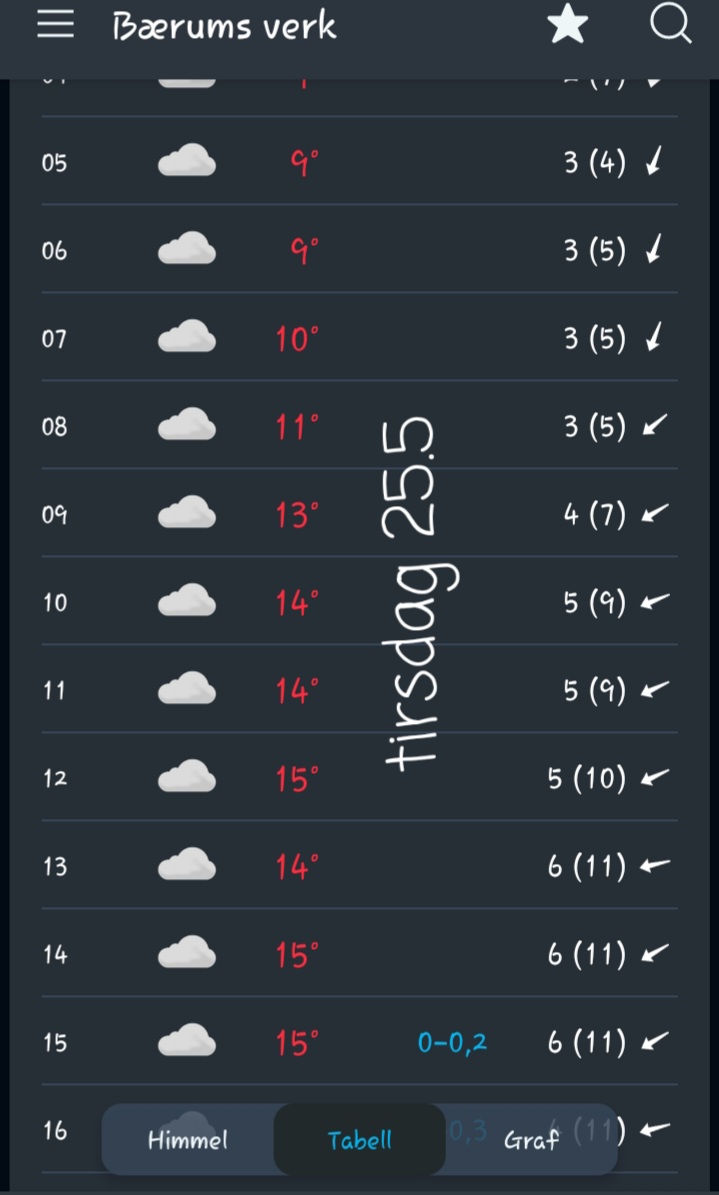Mark Bærums verk as favorite
This screenshot has width=719, height=1195.
(x=568, y=25)
